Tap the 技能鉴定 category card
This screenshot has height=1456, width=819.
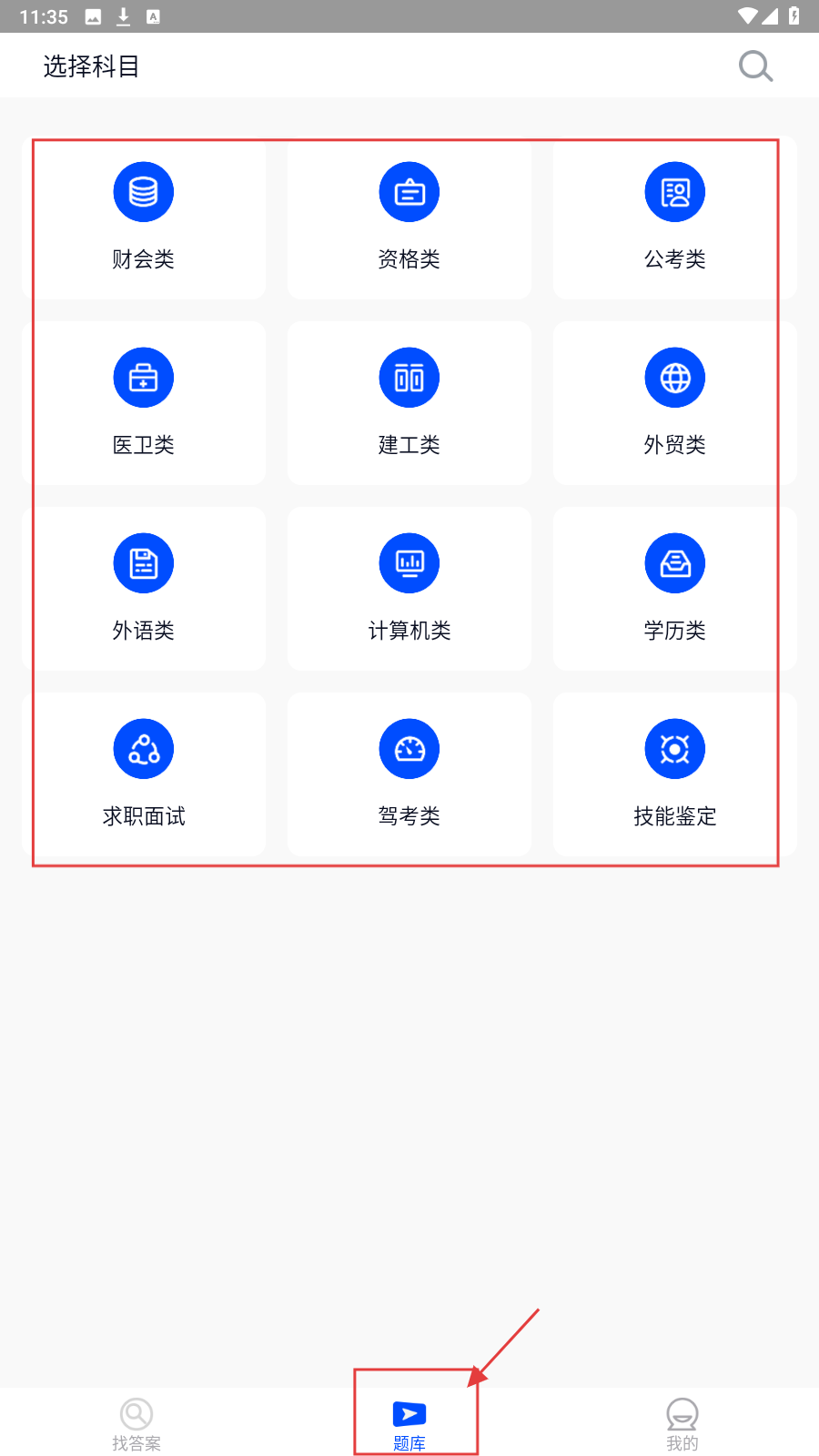675,775
